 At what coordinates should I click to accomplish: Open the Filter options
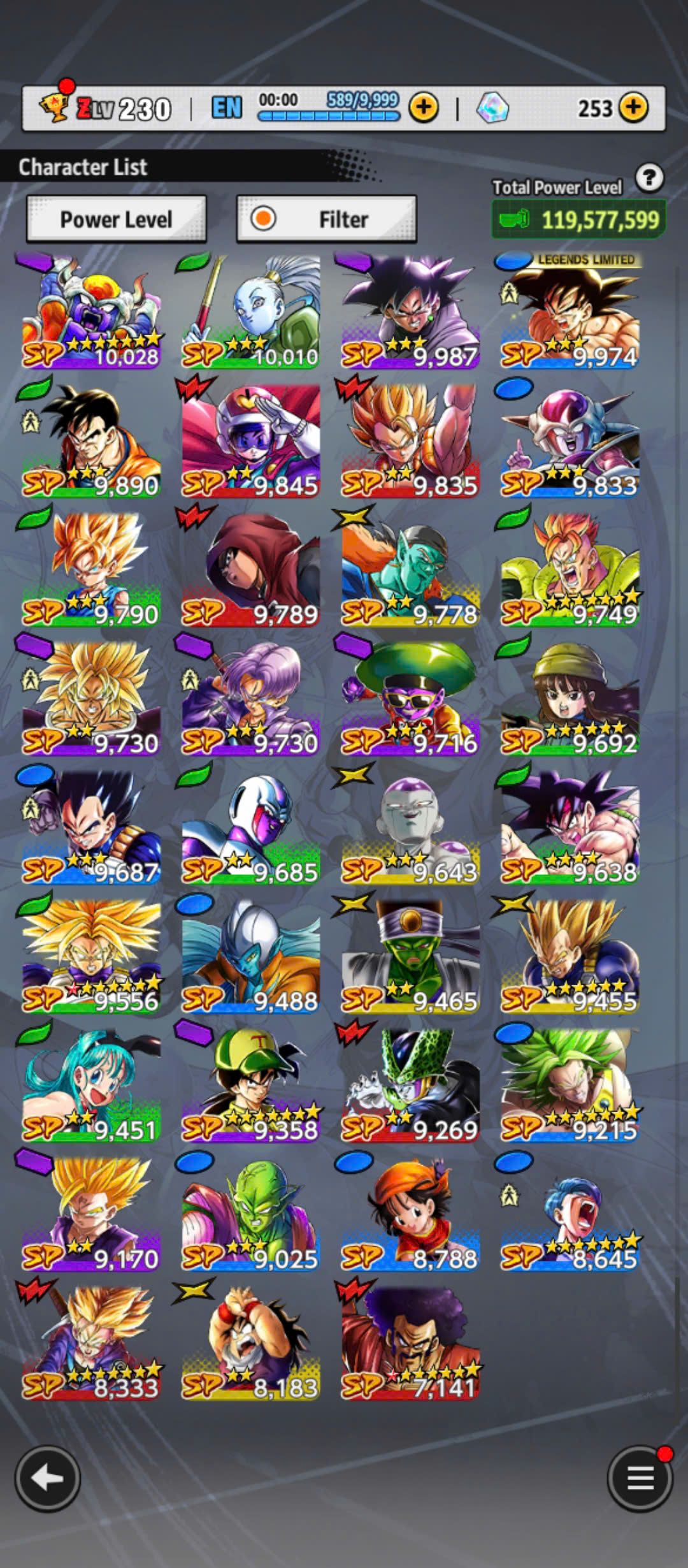pyautogui.click(x=327, y=219)
